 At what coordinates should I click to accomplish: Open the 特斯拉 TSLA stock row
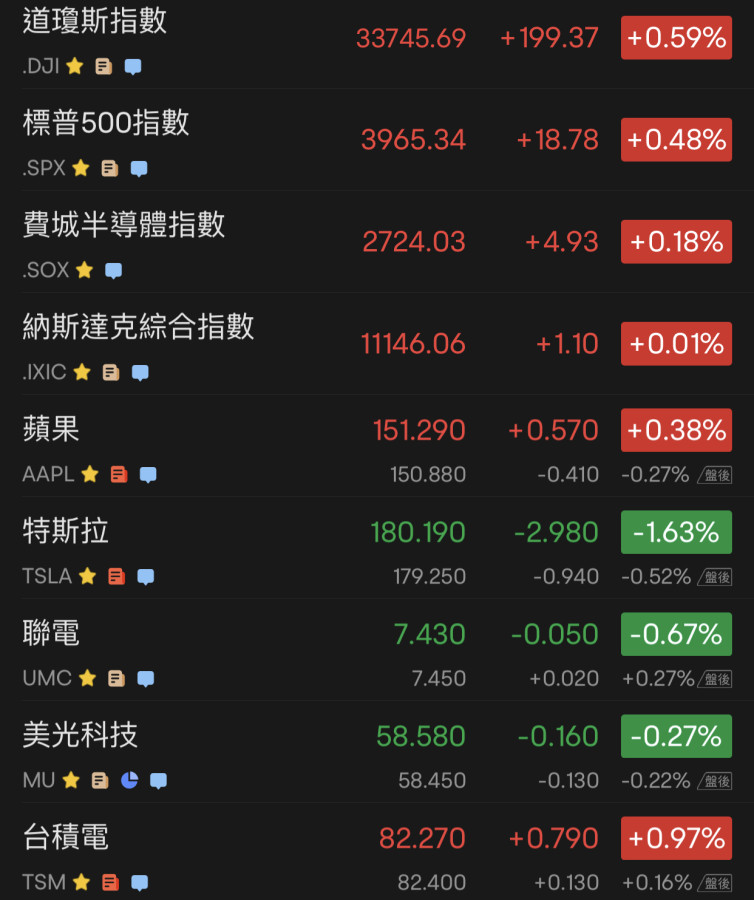(66, 532)
